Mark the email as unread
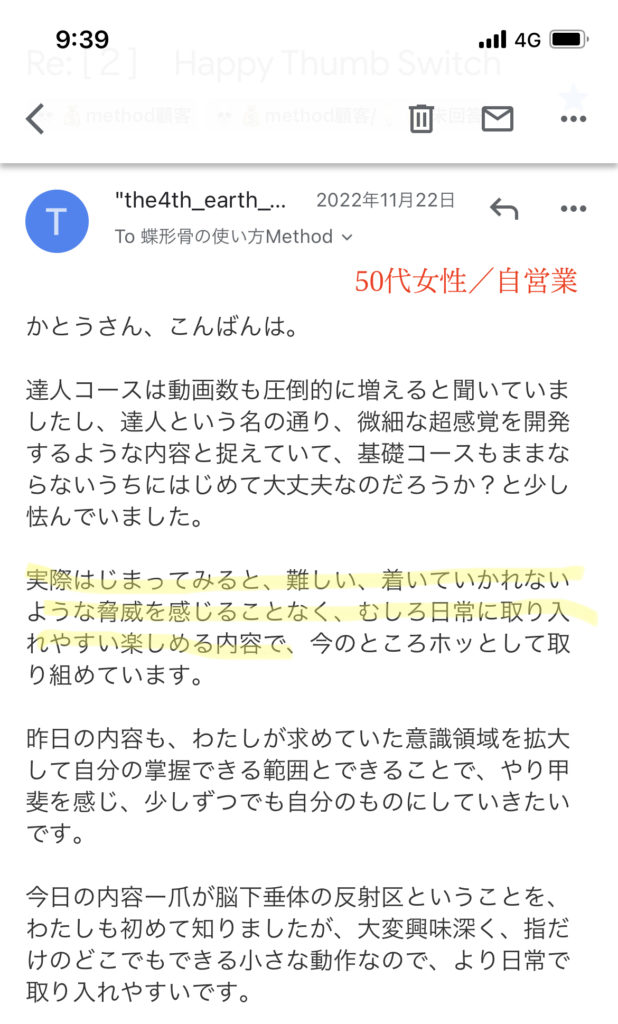The width and height of the screenshot is (618, 1024). 497,119
